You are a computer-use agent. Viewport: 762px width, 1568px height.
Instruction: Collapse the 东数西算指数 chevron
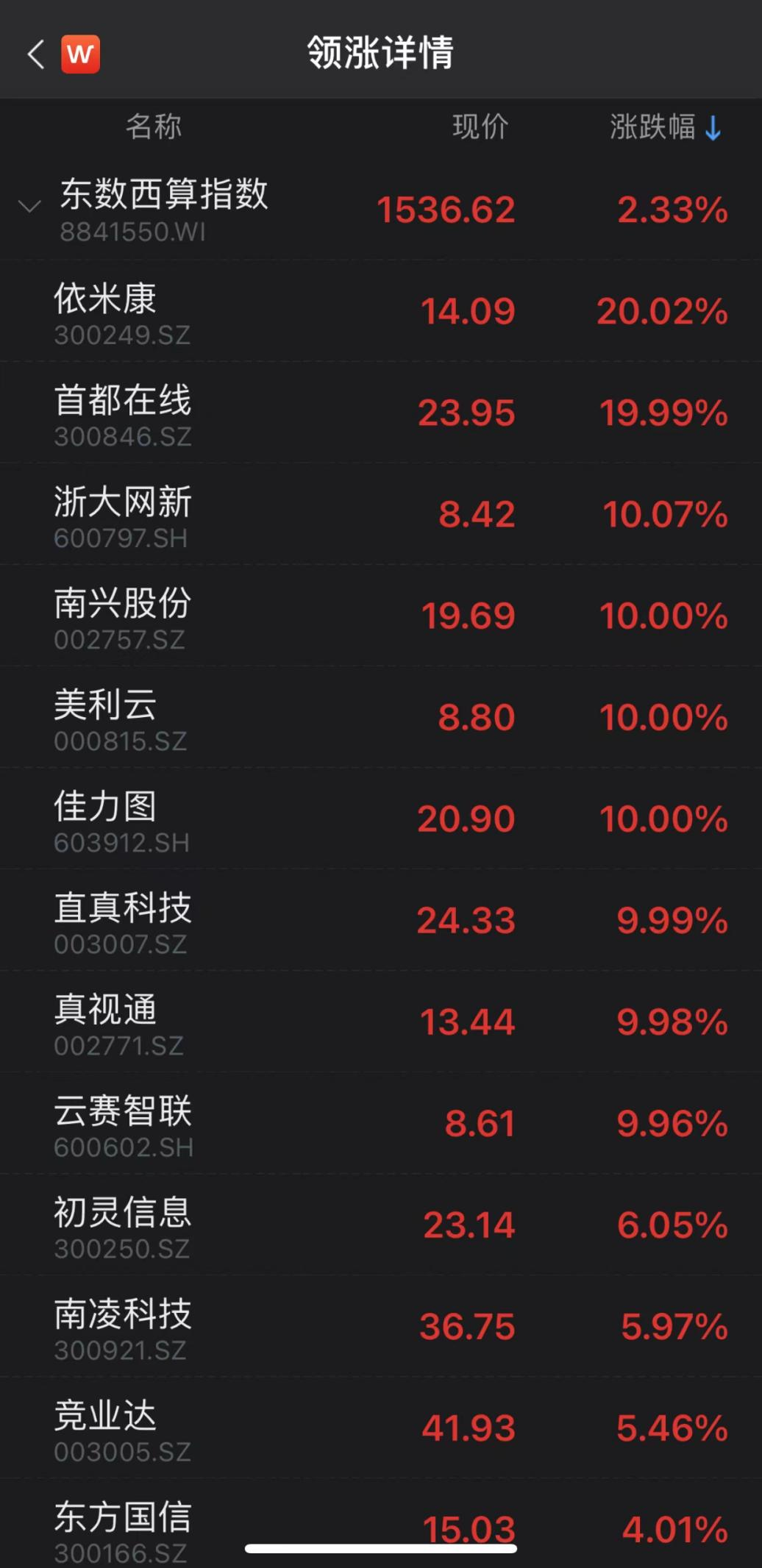click(29, 207)
